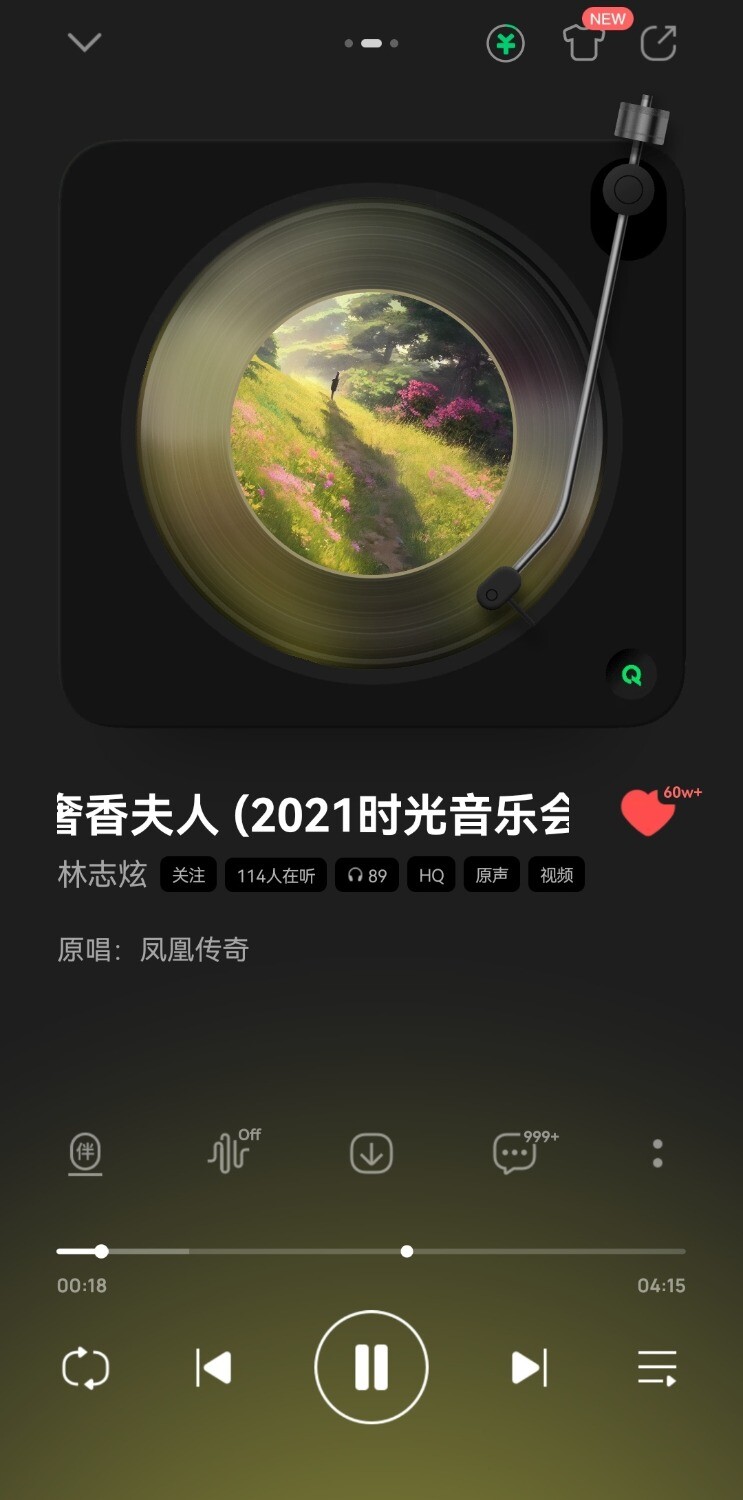Open the 114人在听 listeners chip

point(276,875)
